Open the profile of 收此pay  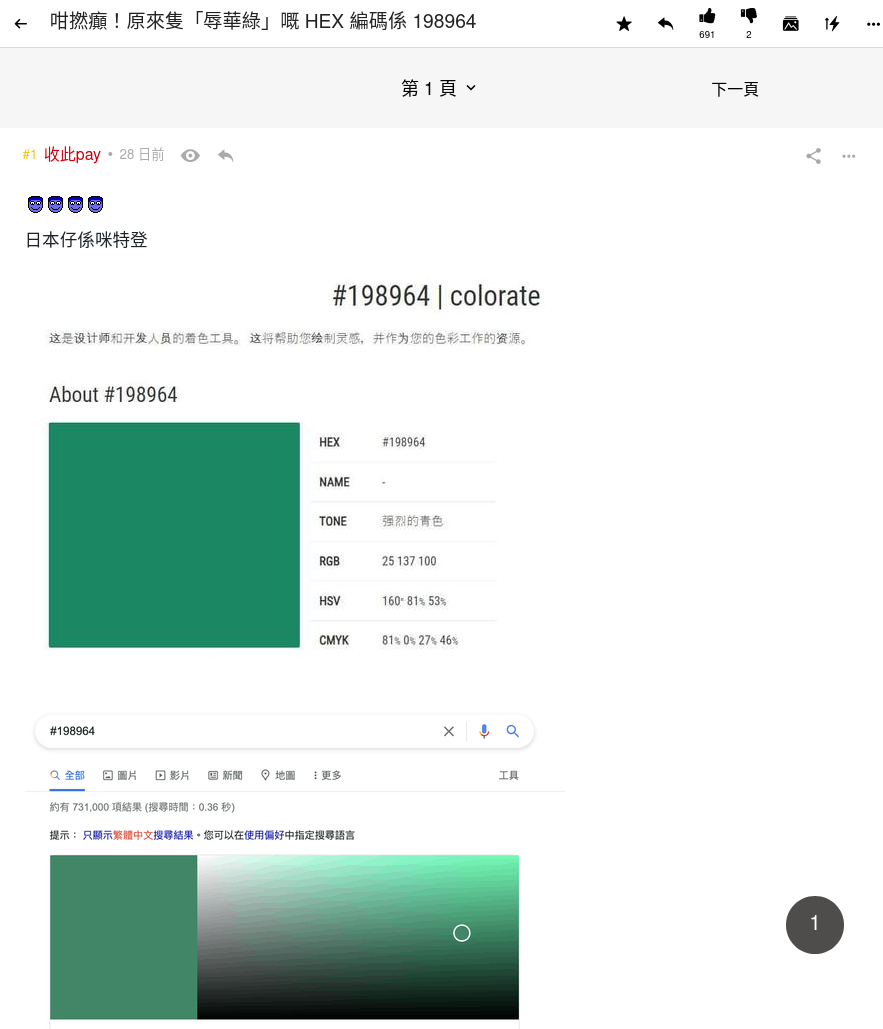click(x=72, y=155)
